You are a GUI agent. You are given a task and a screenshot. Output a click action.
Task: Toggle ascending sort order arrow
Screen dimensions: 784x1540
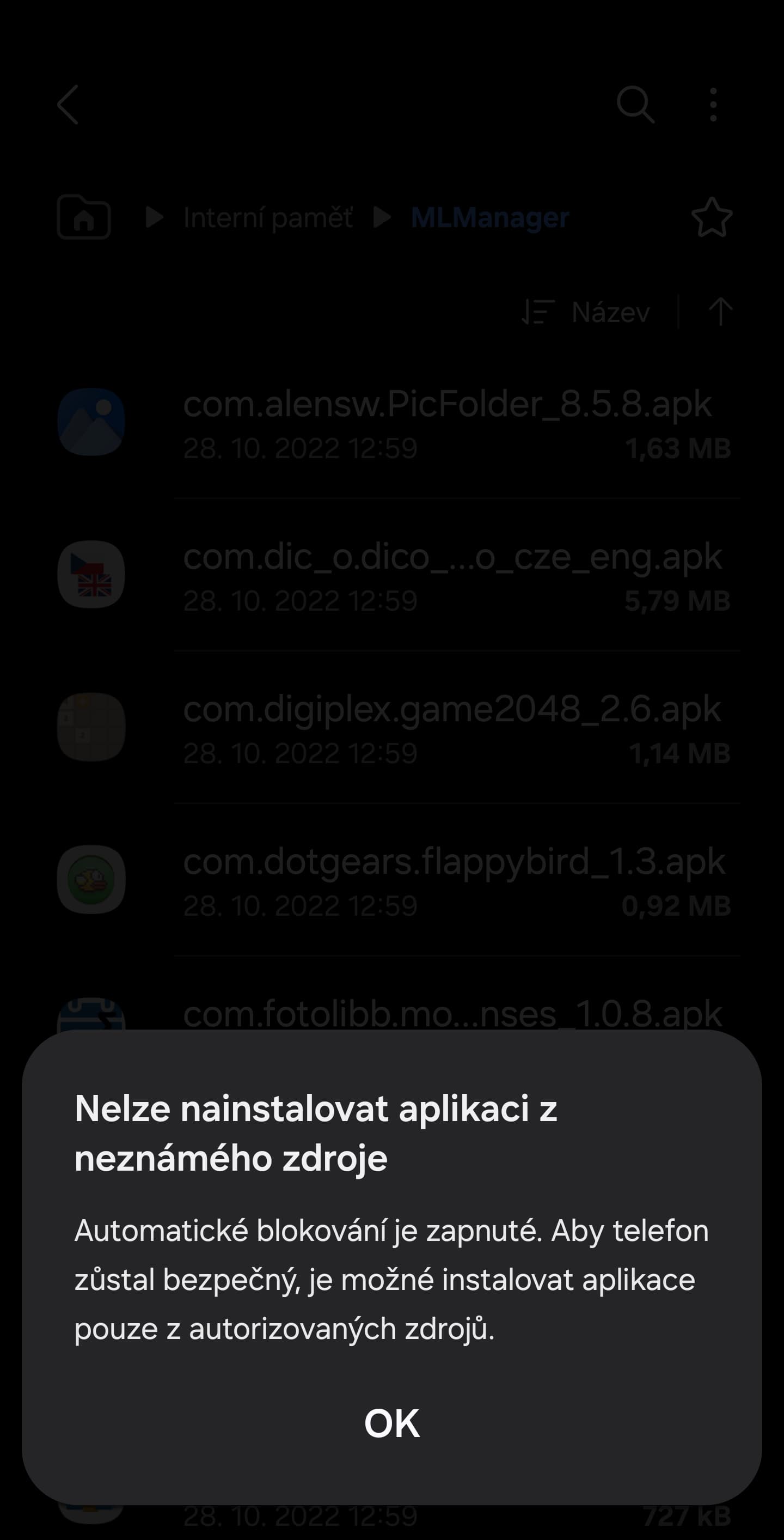(x=720, y=312)
